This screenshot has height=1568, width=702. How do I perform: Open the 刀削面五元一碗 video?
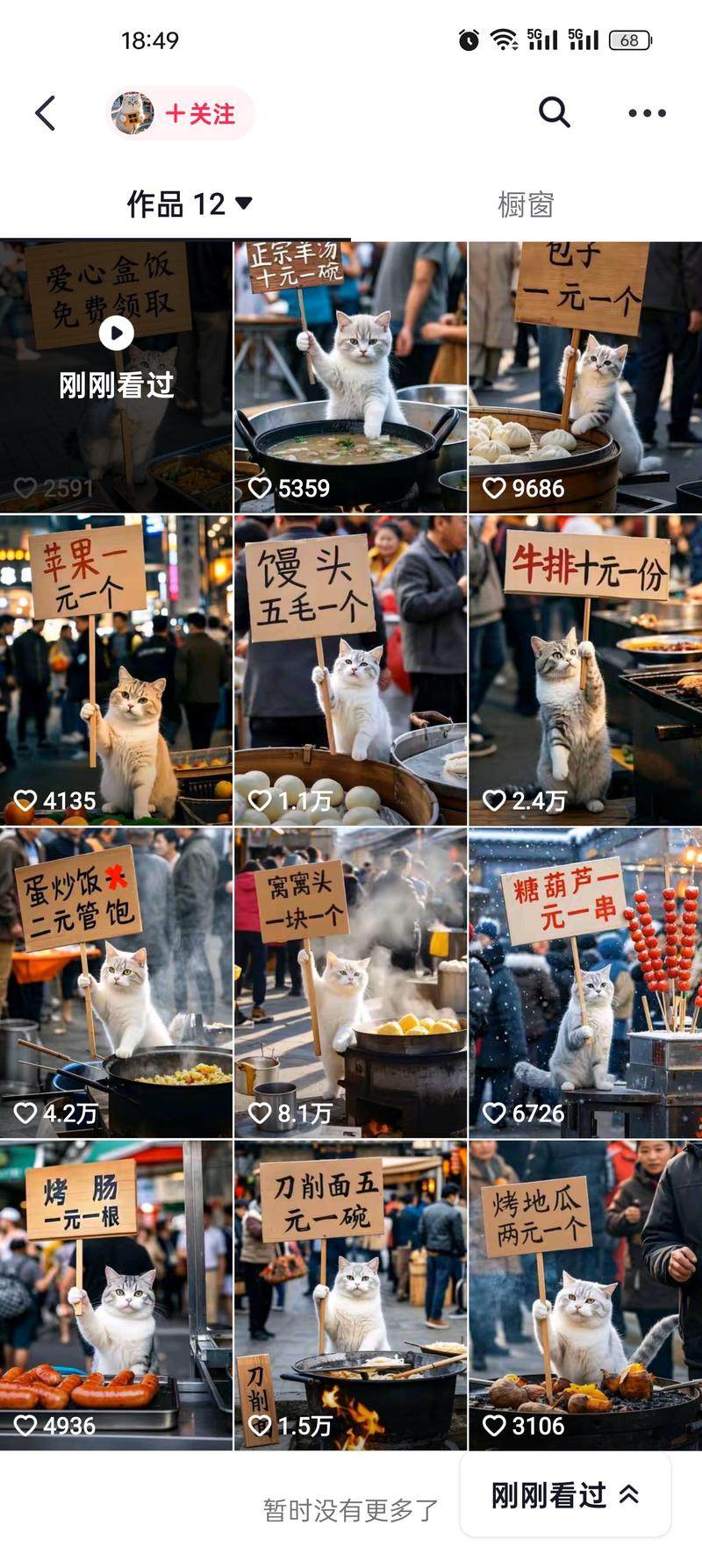pyautogui.click(x=350, y=1294)
